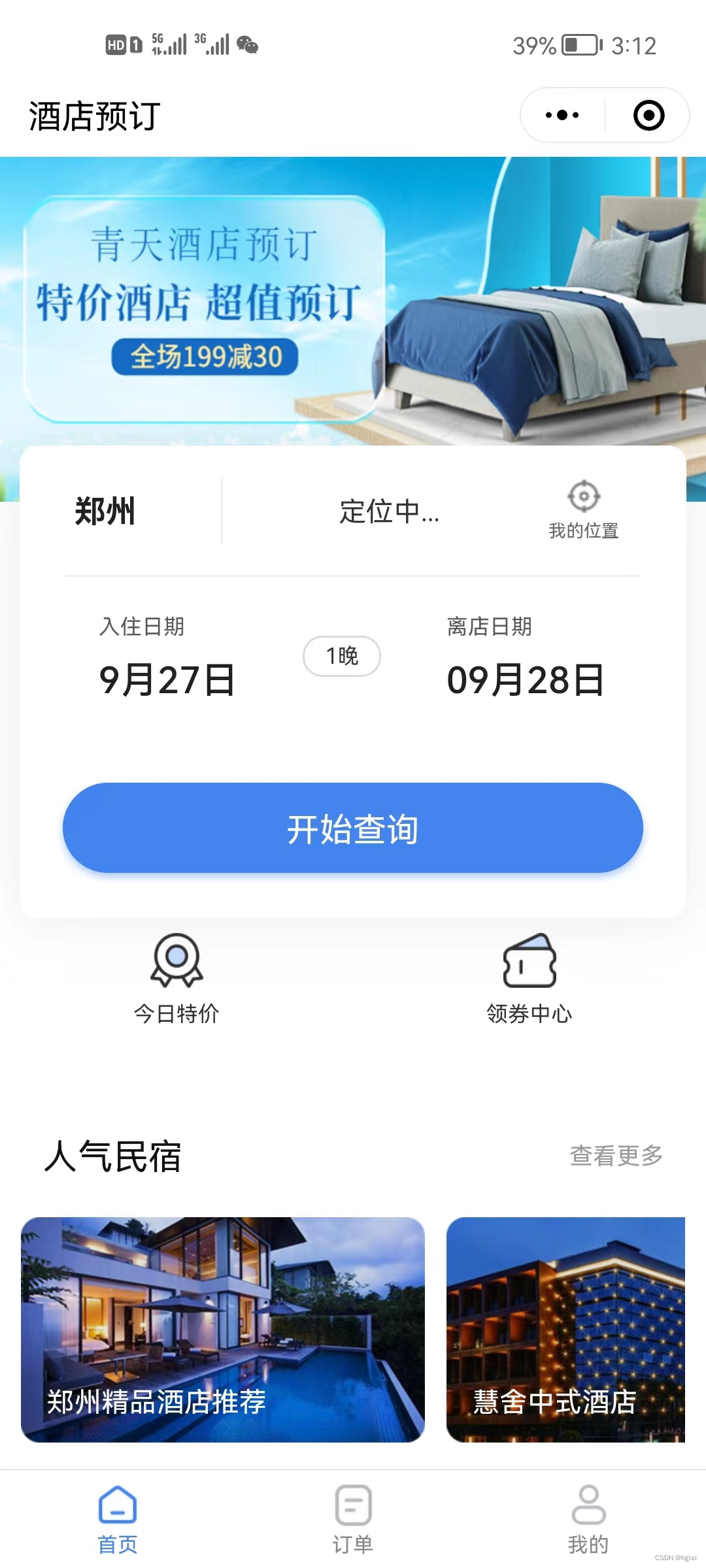Open the mini program more-options menu
The height and width of the screenshot is (1568, 706).
562,116
